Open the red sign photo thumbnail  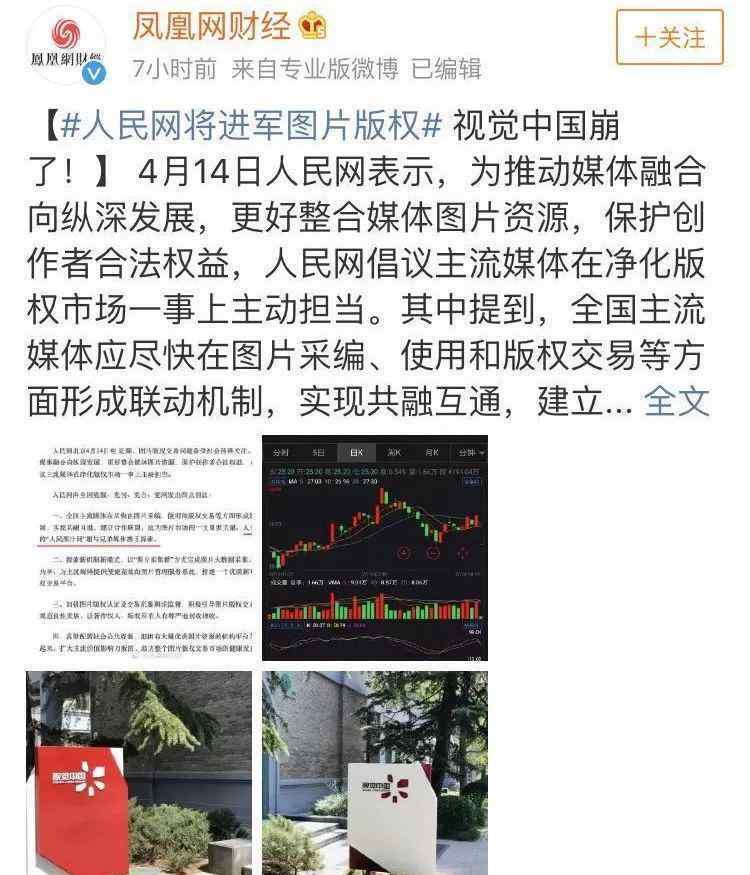coord(139,772)
